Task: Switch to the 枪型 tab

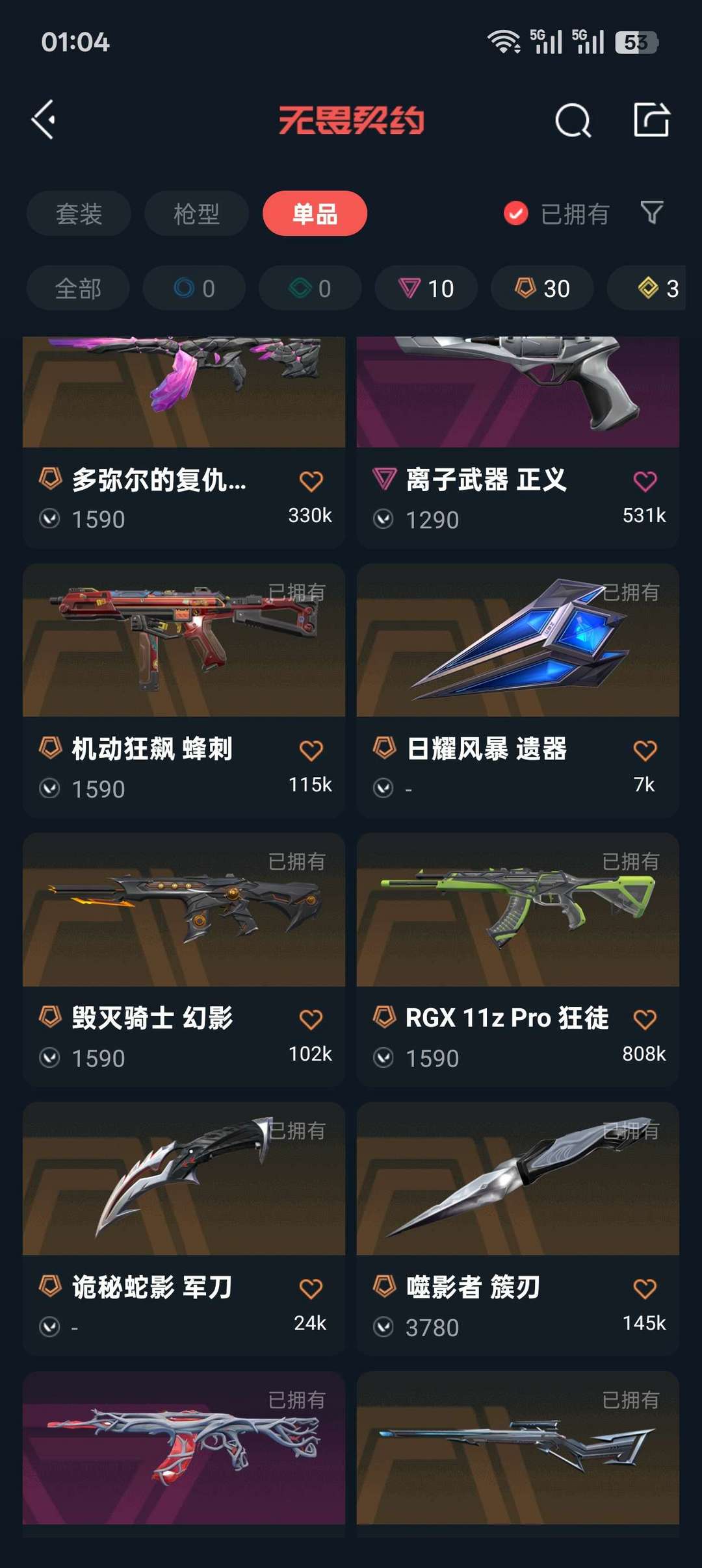Action: coord(196,213)
